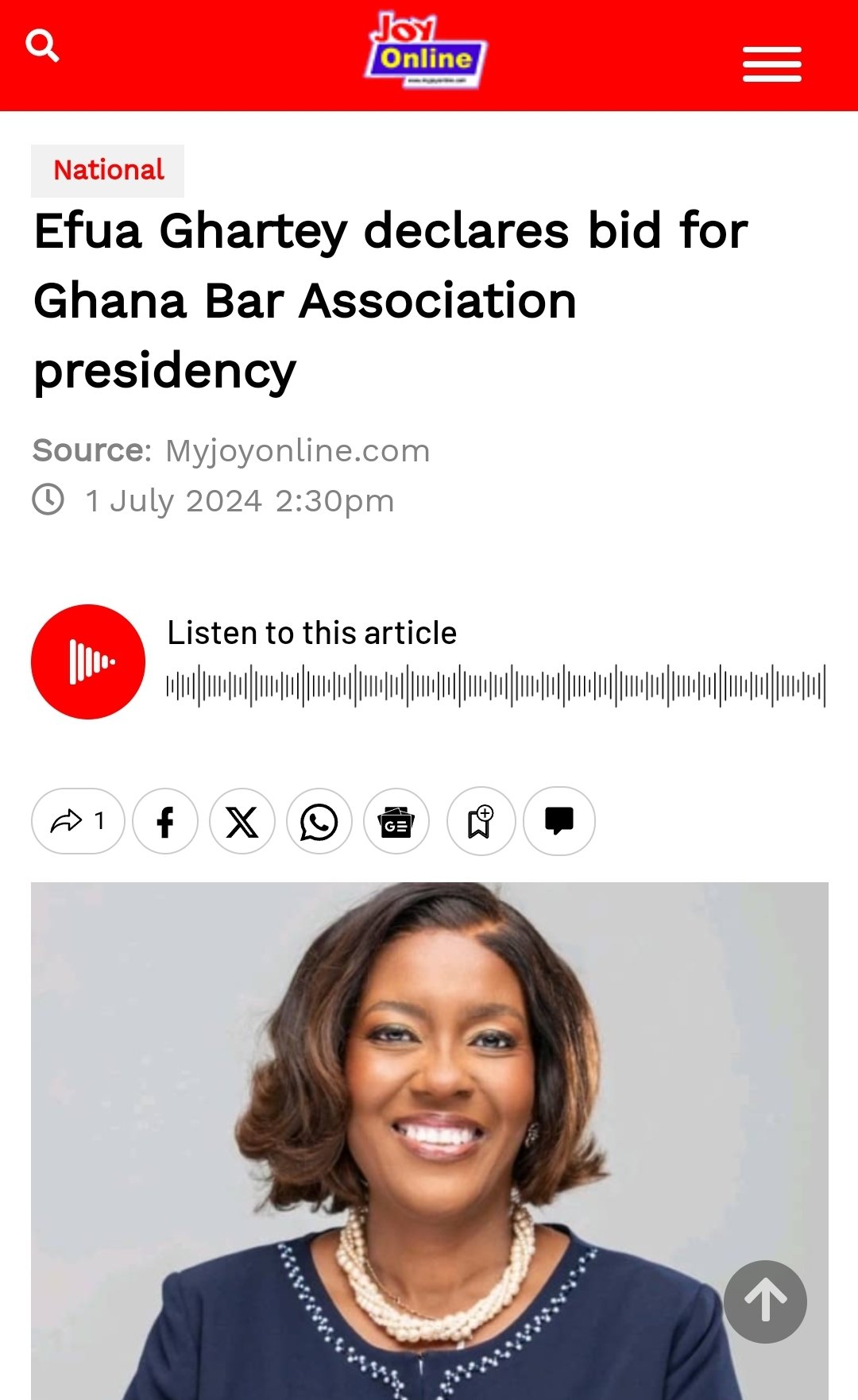
Task: Follow on Google News icon
Action: 396,821
